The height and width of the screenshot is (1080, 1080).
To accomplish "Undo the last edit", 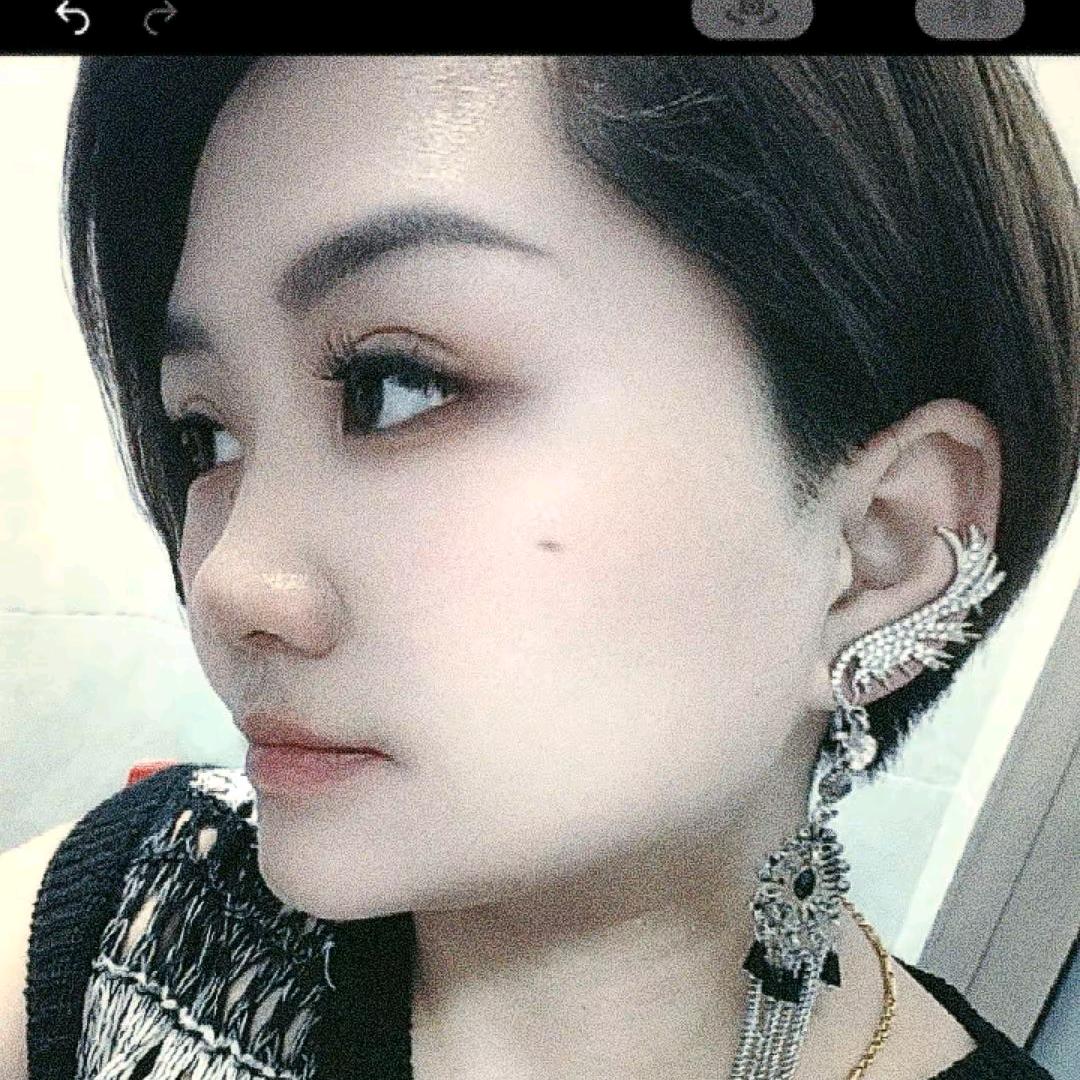I will pyautogui.click(x=73, y=17).
